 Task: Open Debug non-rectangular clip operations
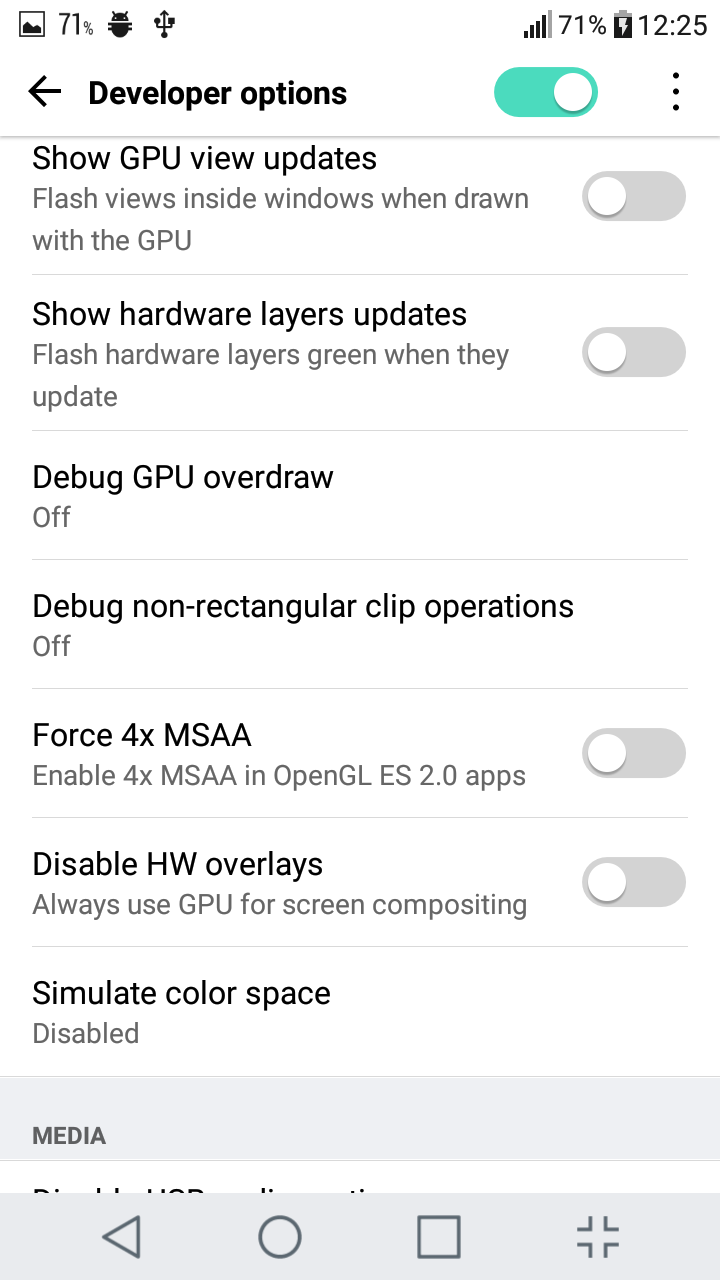[x=360, y=625]
